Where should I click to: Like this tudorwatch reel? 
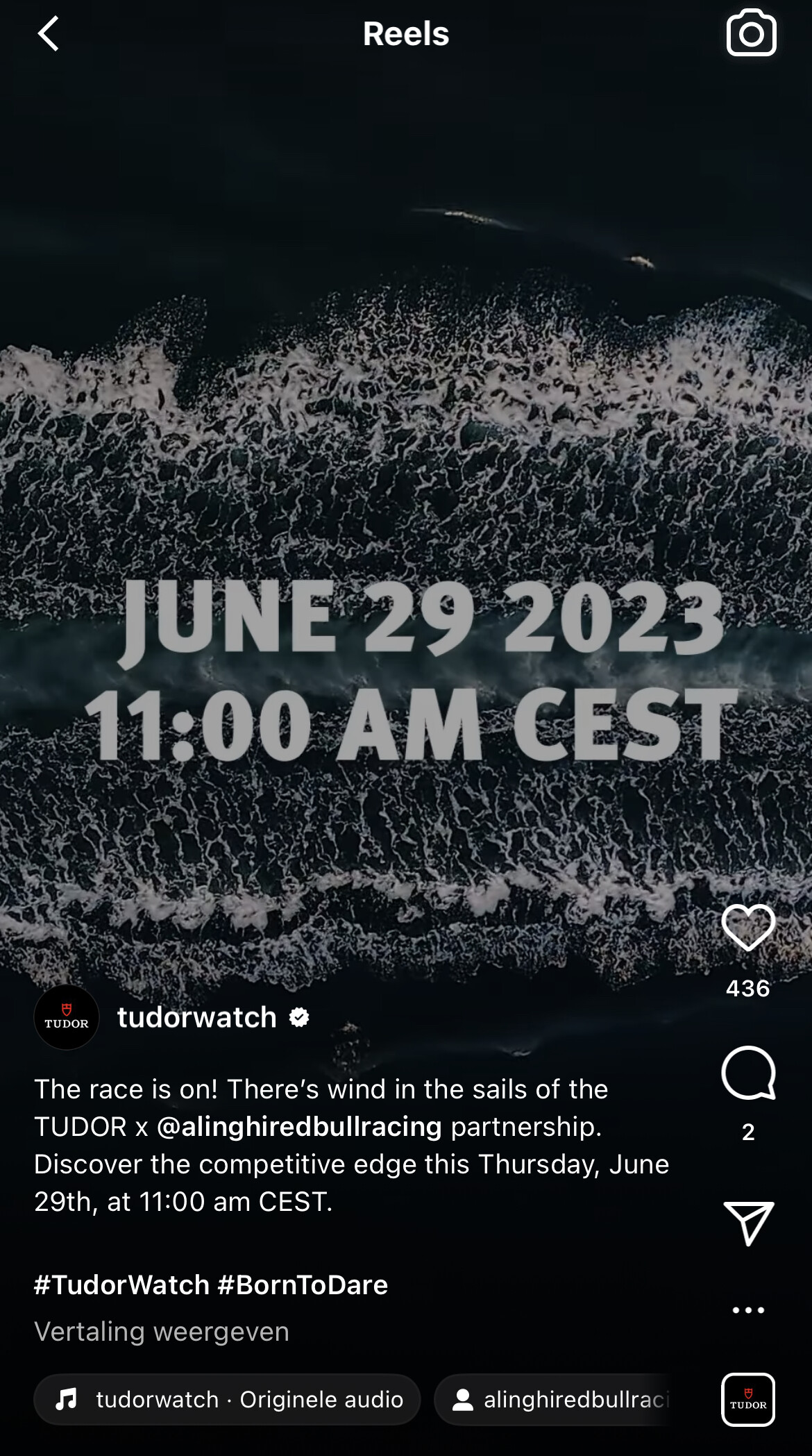click(748, 928)
